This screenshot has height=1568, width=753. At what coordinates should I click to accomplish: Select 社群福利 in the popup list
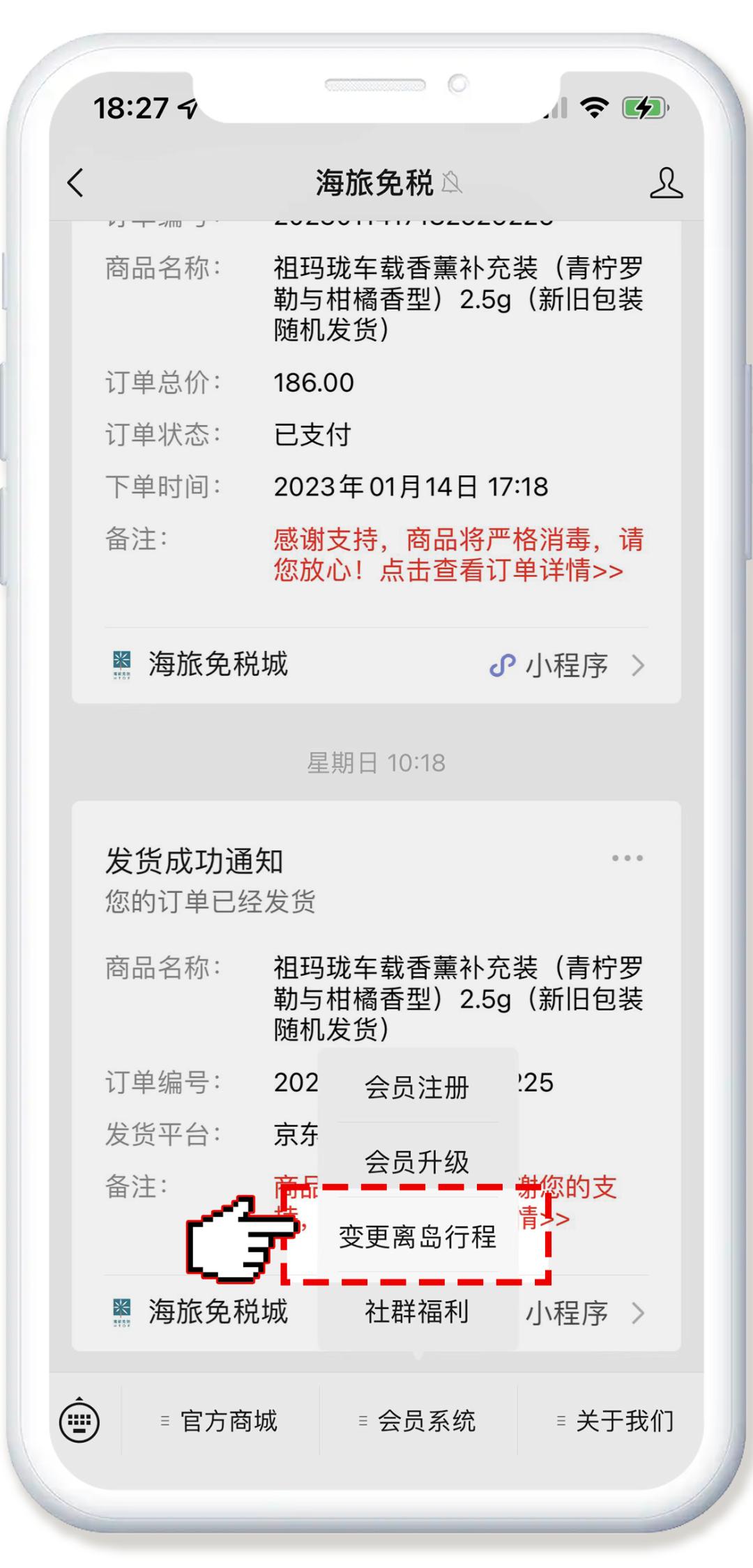point(417,1310)
